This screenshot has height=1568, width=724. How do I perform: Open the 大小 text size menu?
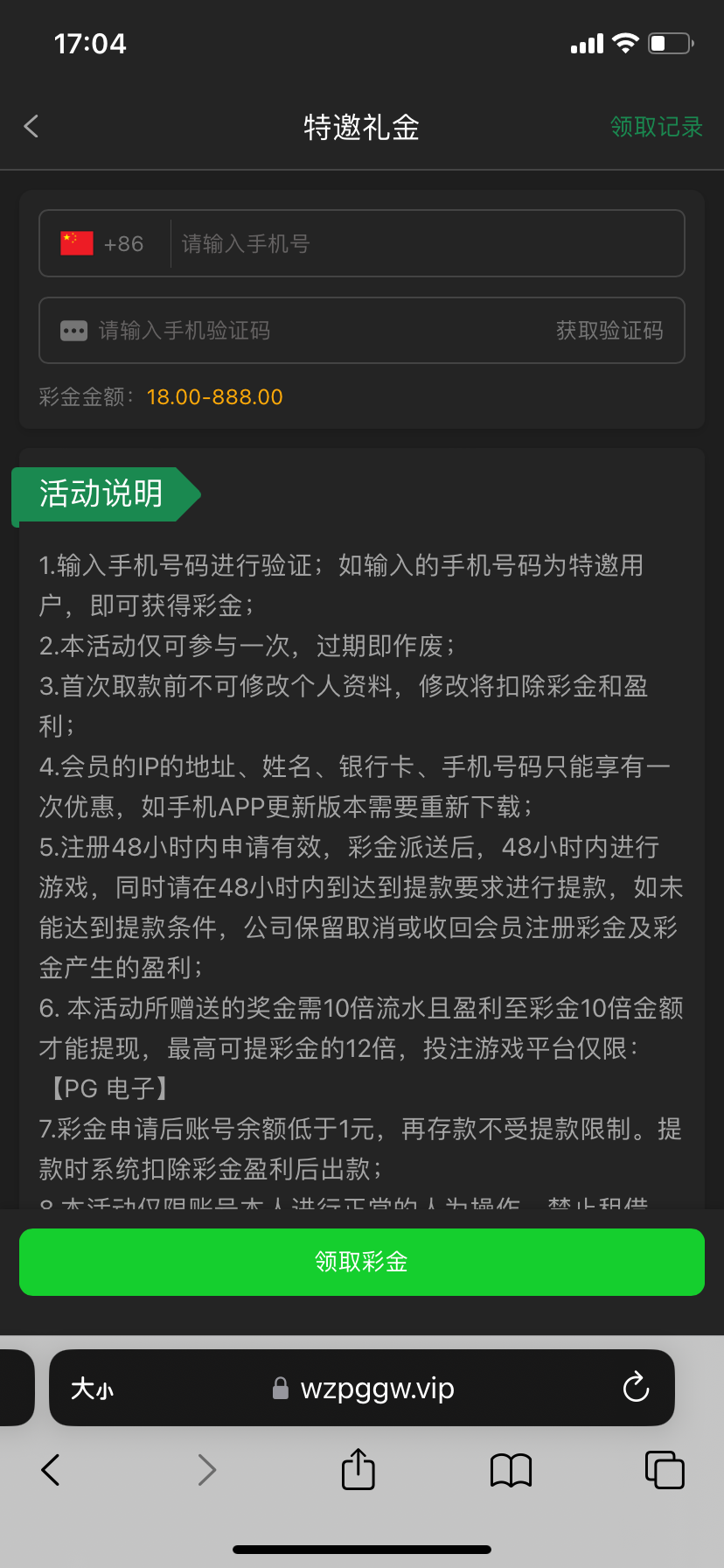click(93, 1389)
